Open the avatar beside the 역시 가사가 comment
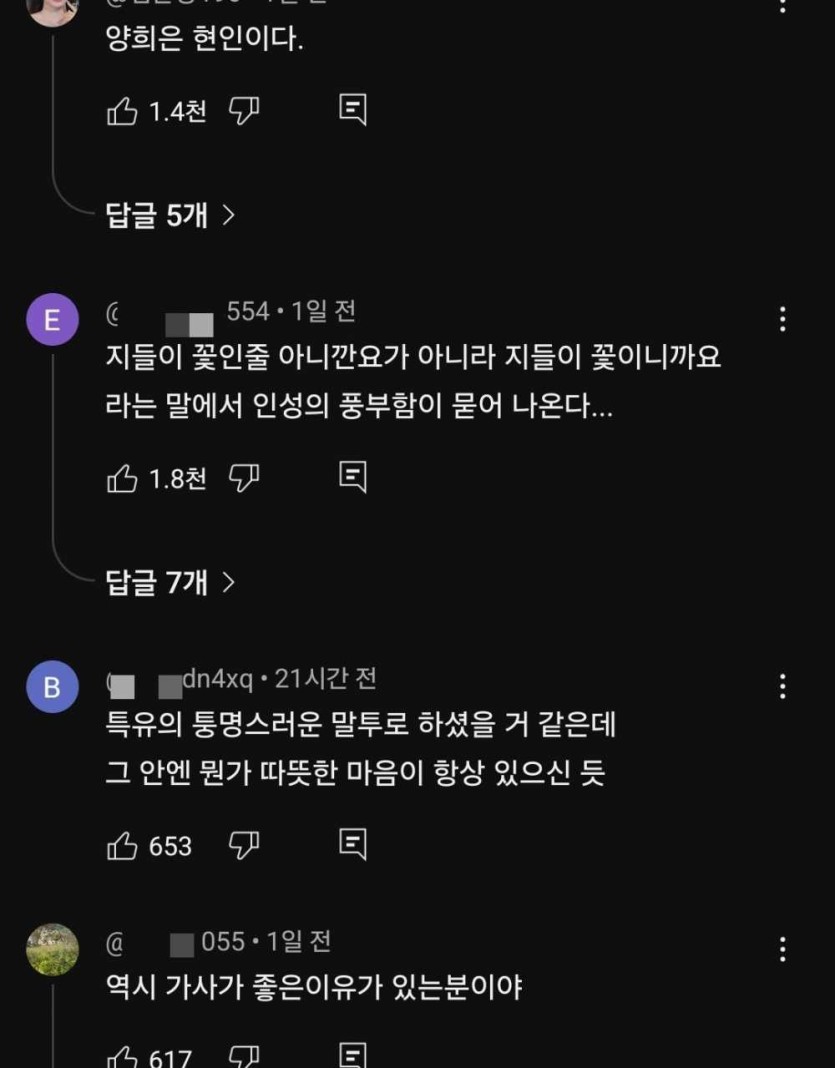This screenshot has height=1068, width=835. coord(52,949)
